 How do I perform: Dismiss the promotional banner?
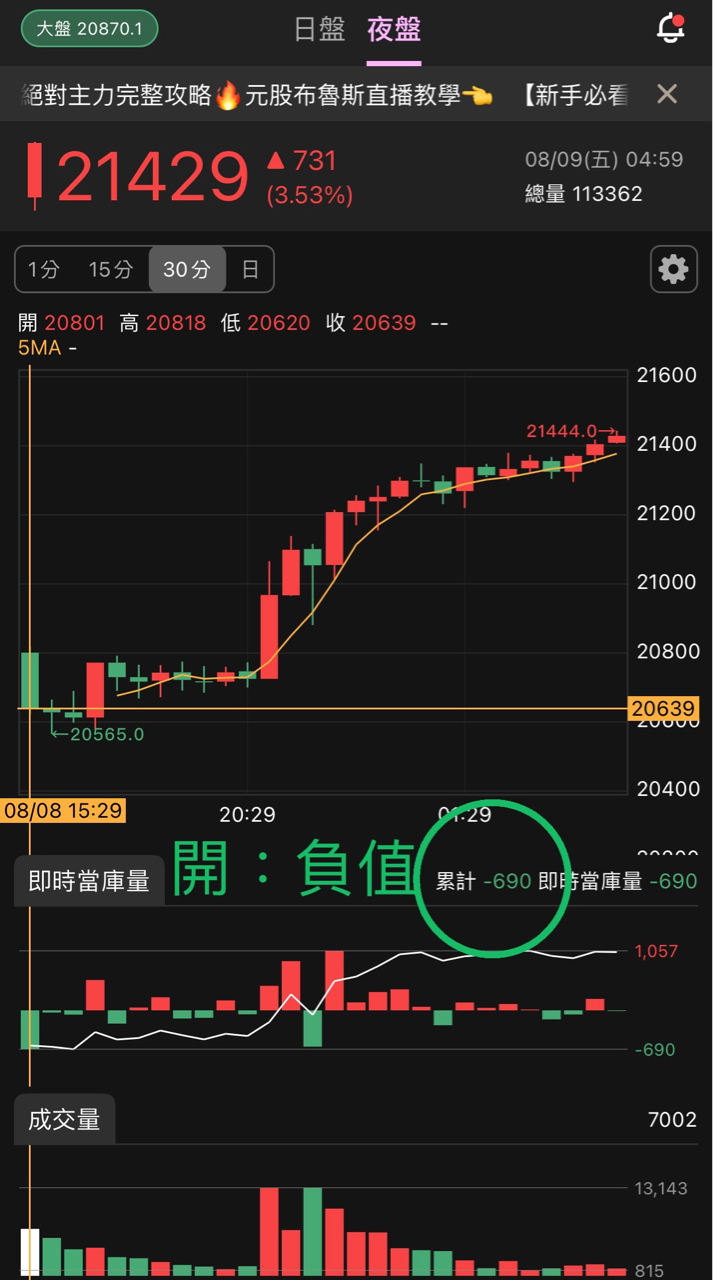point(667,94)
